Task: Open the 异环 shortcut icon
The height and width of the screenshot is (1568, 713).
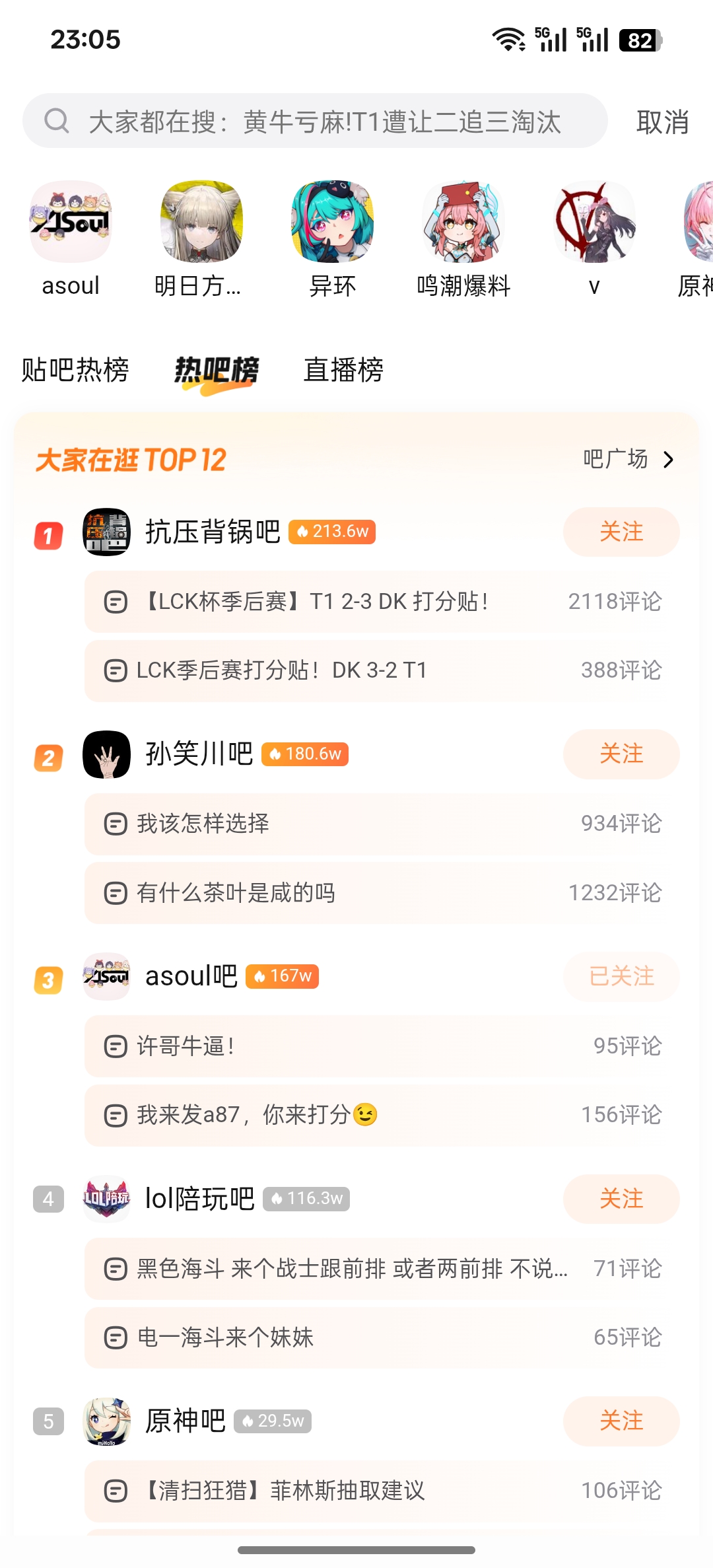Action: tap(333, 222)
